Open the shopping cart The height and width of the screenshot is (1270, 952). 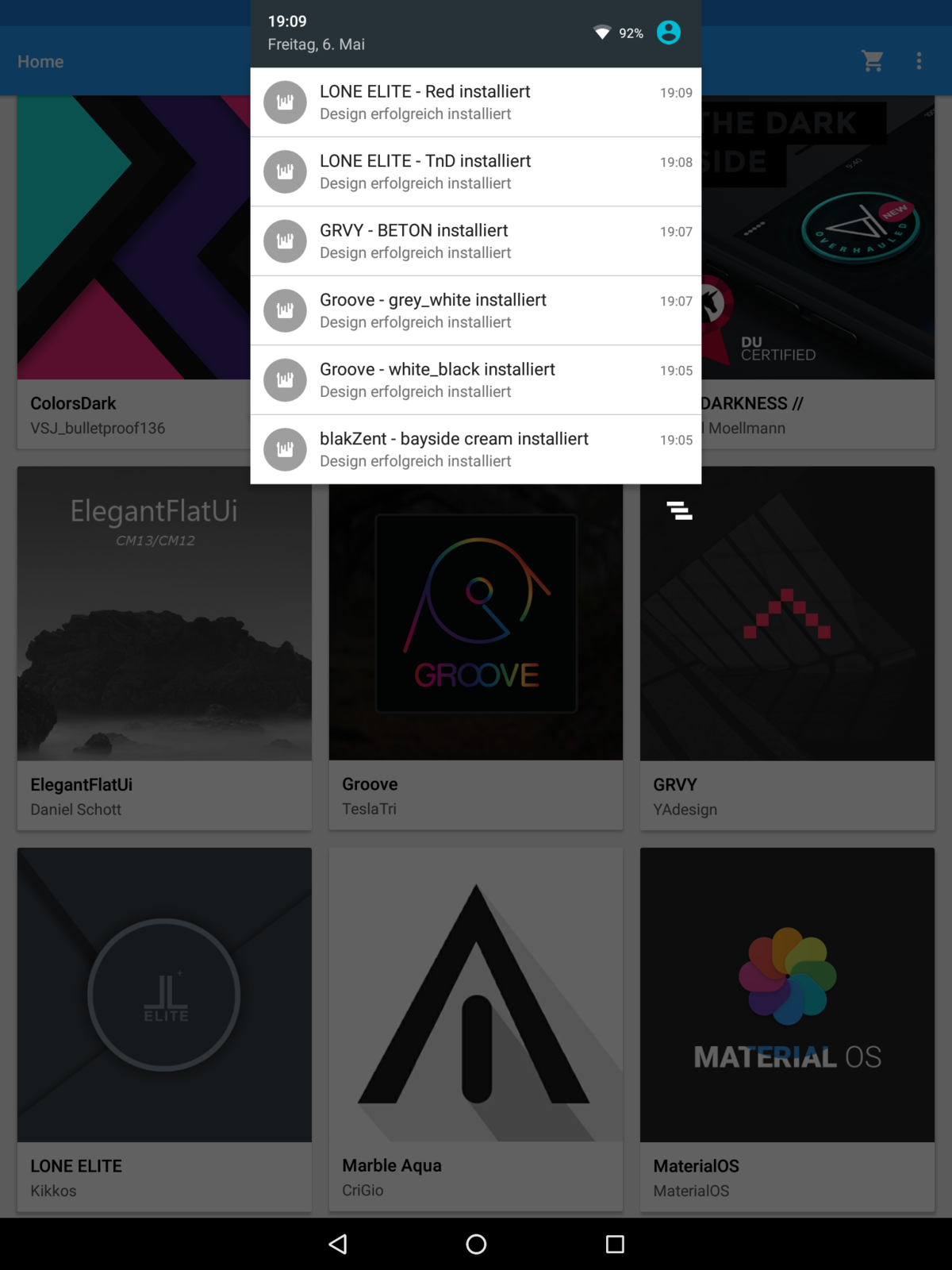pos(873,61)
